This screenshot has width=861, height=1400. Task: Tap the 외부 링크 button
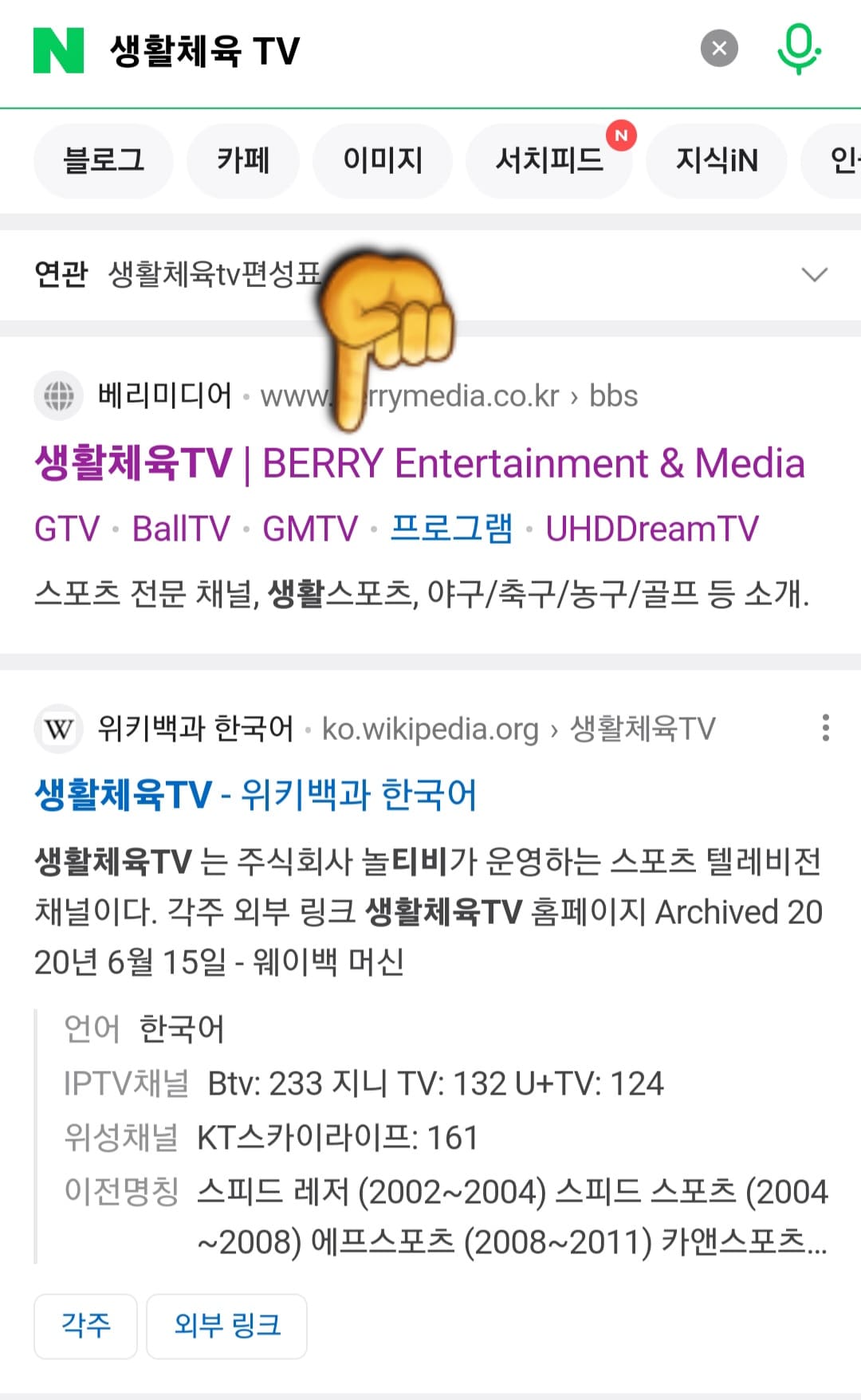[x=226, y=1326]
